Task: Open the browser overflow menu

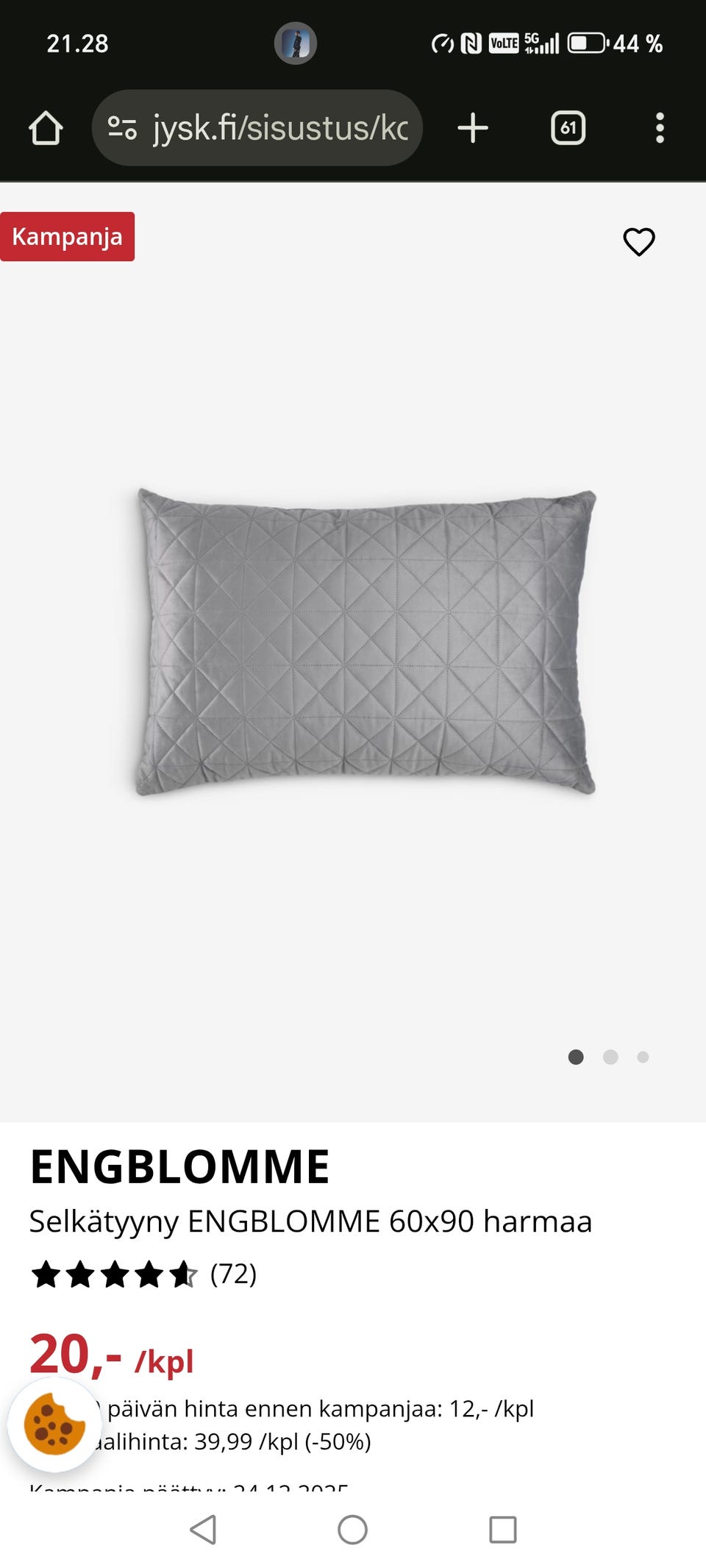Action: point(660,128)
